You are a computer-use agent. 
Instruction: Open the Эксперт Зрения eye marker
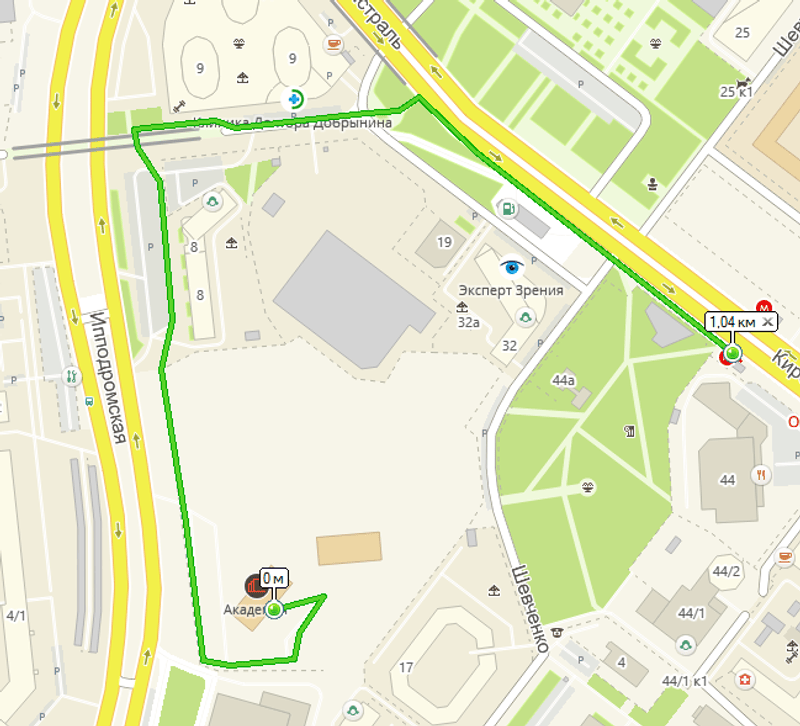coord(514,268)
